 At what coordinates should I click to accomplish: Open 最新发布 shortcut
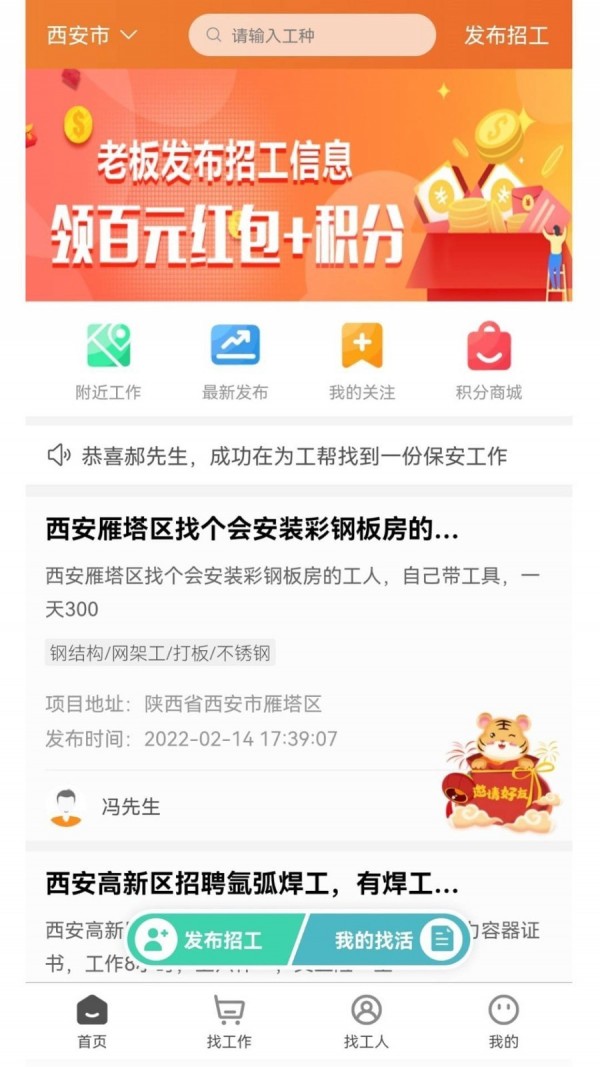(235, 361)
